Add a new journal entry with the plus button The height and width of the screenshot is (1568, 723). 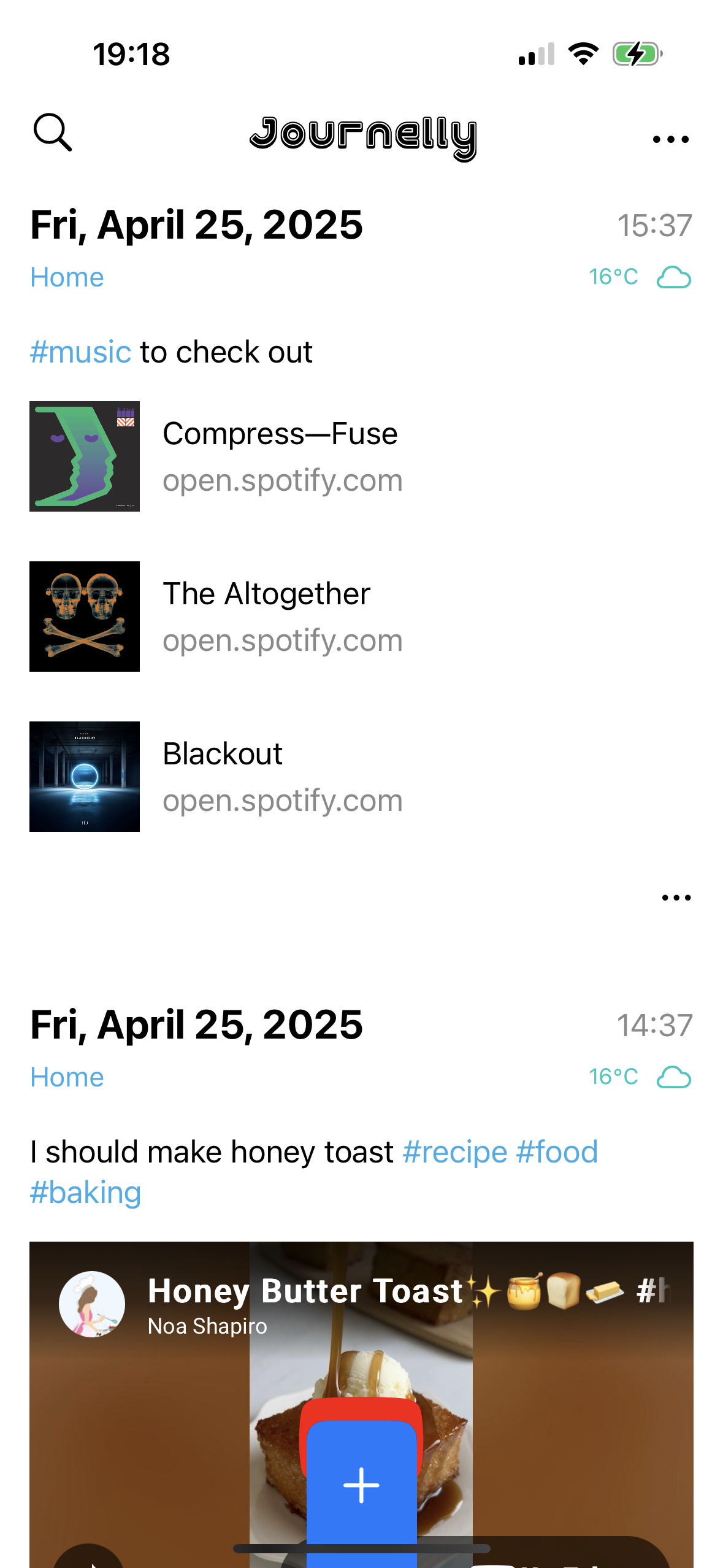pos(361,1485)
